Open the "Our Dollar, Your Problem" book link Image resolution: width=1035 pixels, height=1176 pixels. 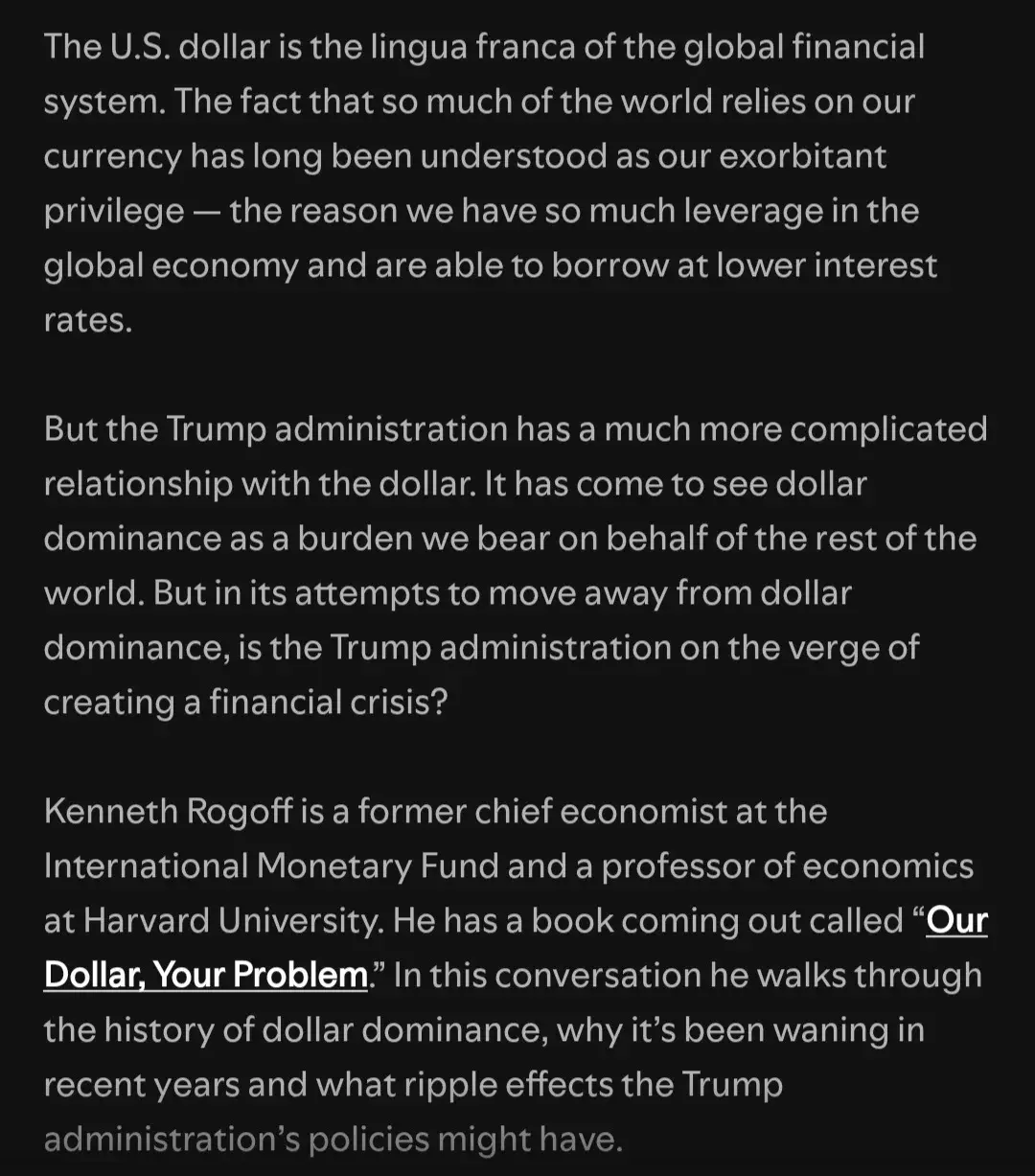pyautogui.click(x=206, y=975)
